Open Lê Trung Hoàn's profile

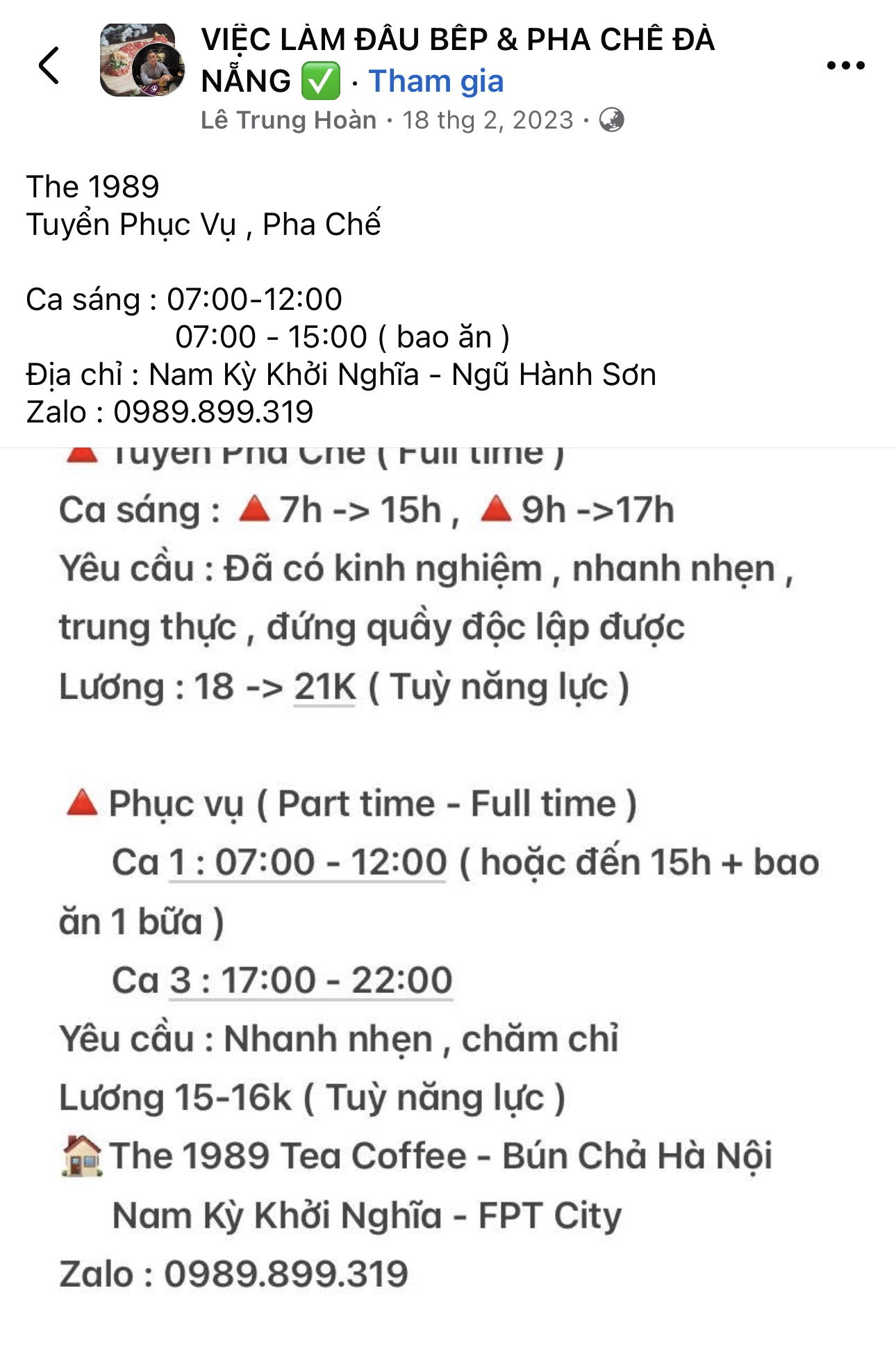coord(288,120)
